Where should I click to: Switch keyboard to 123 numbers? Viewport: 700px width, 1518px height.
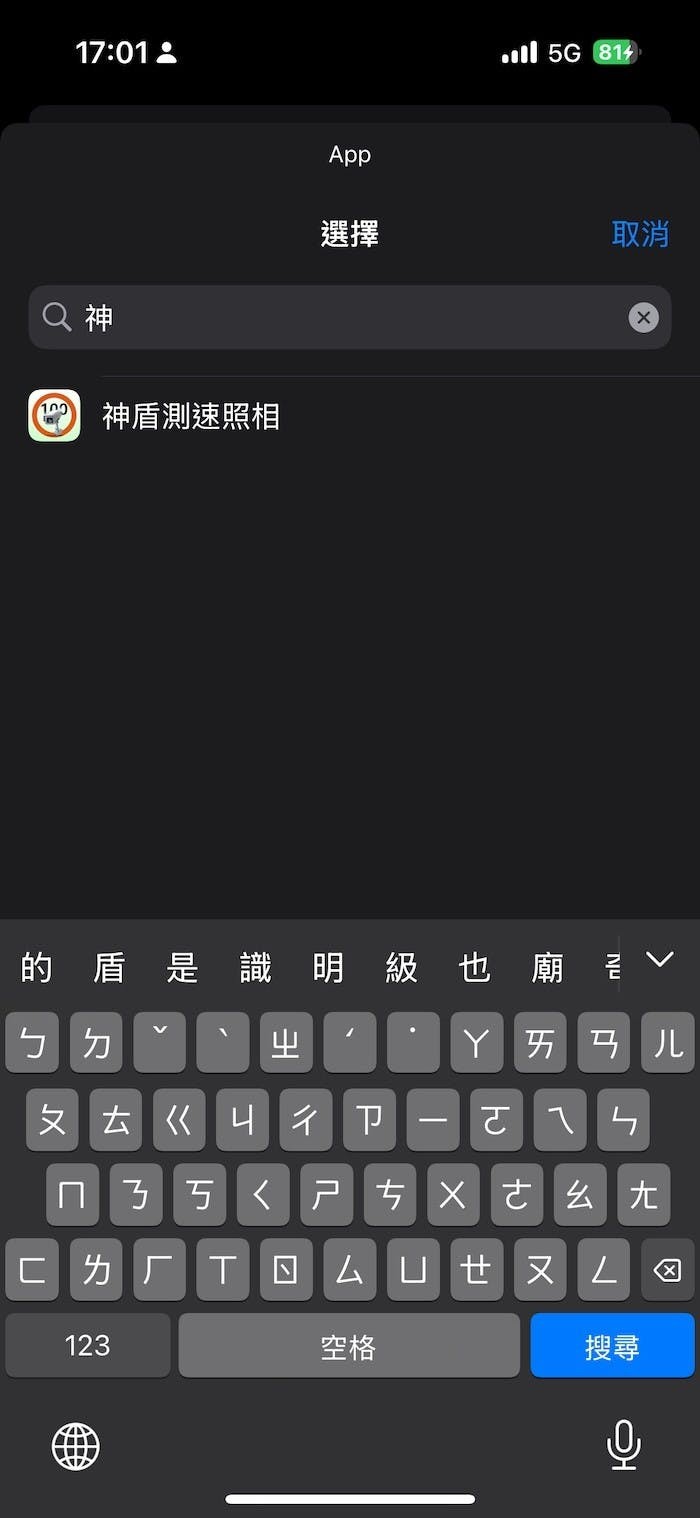pos(87,1346)
